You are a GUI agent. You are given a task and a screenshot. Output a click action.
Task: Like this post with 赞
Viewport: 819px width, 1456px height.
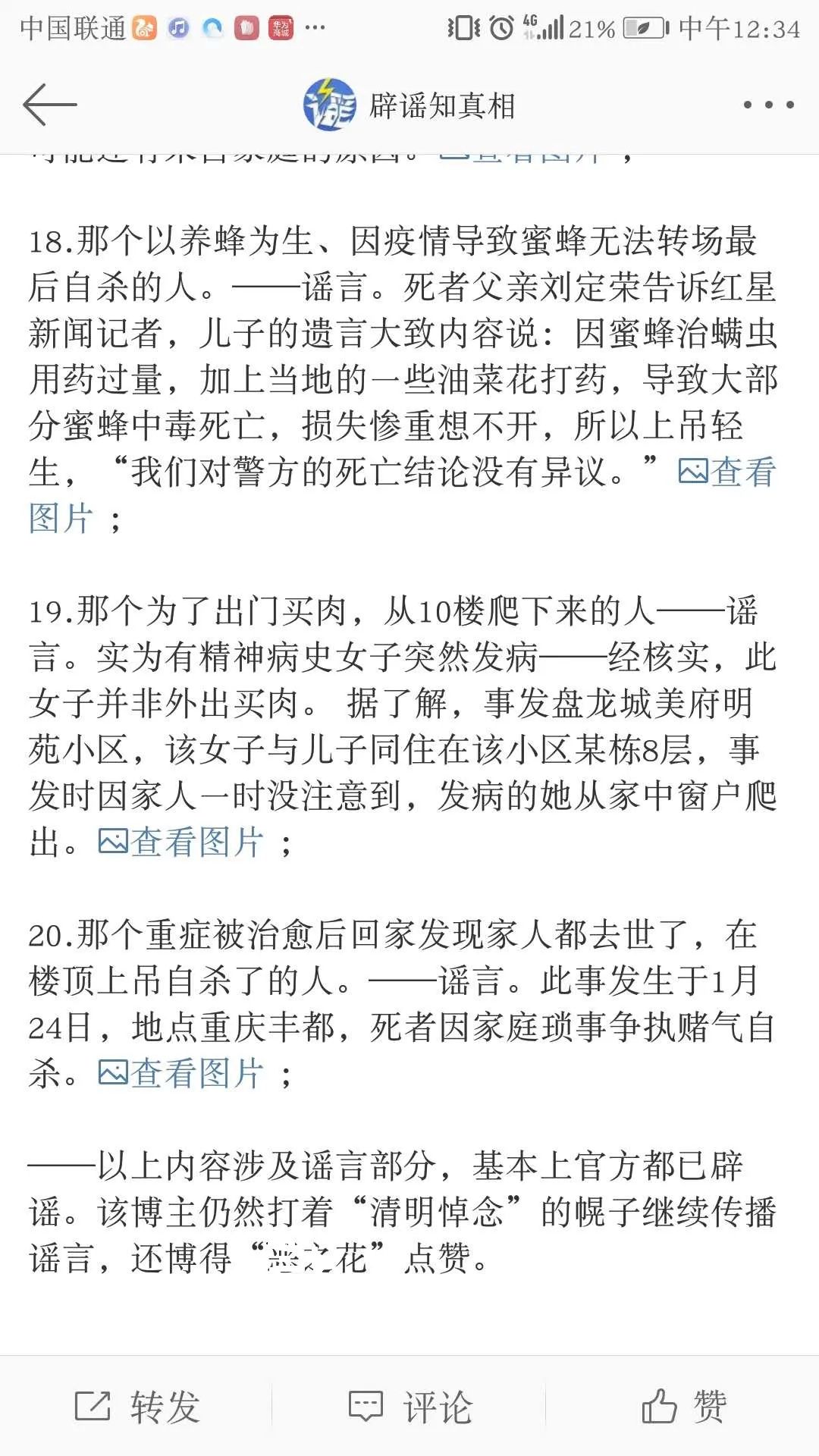tap(684, 1406)
